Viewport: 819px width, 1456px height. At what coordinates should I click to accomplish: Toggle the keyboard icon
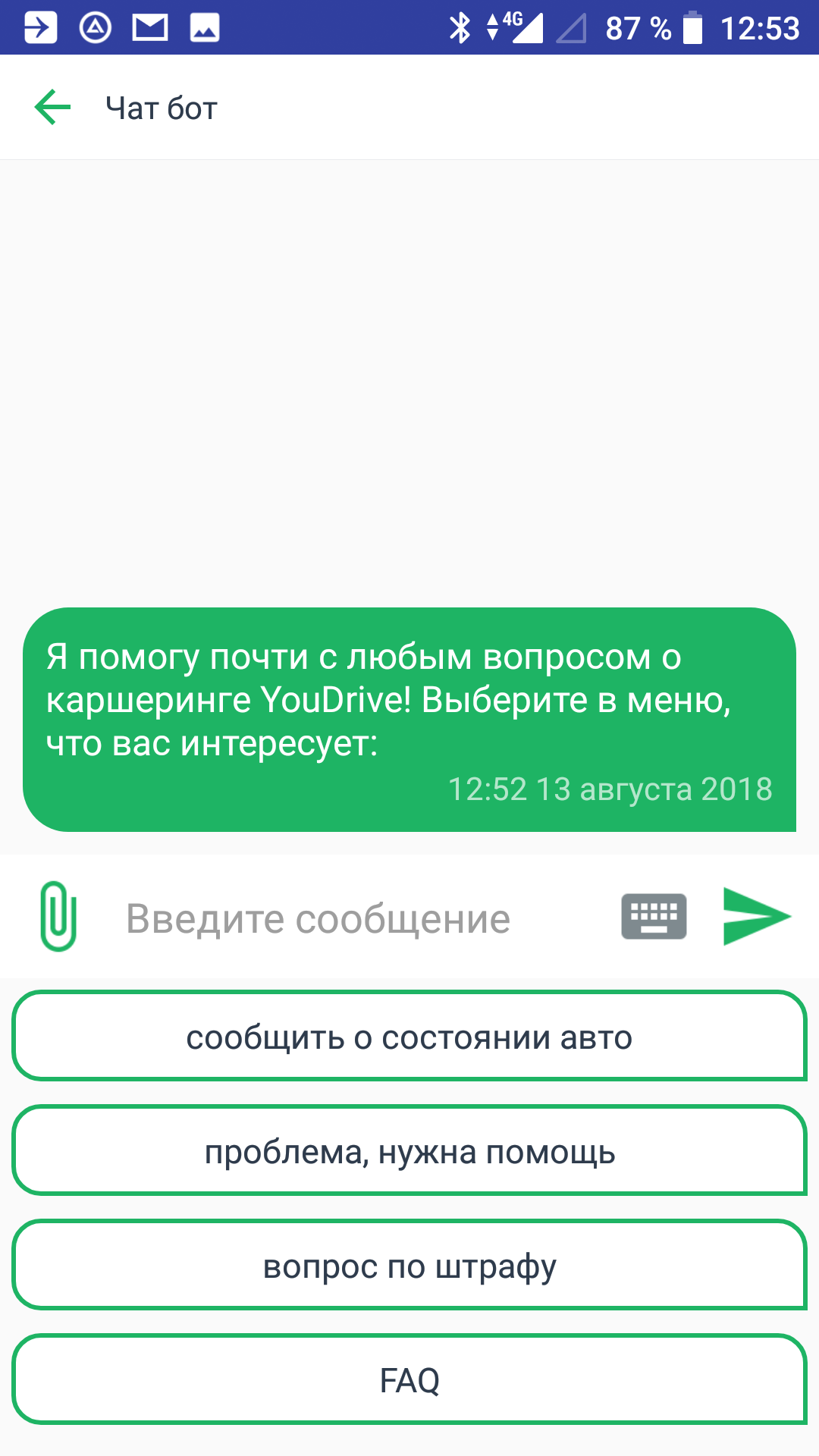click(x=654, y=916)
